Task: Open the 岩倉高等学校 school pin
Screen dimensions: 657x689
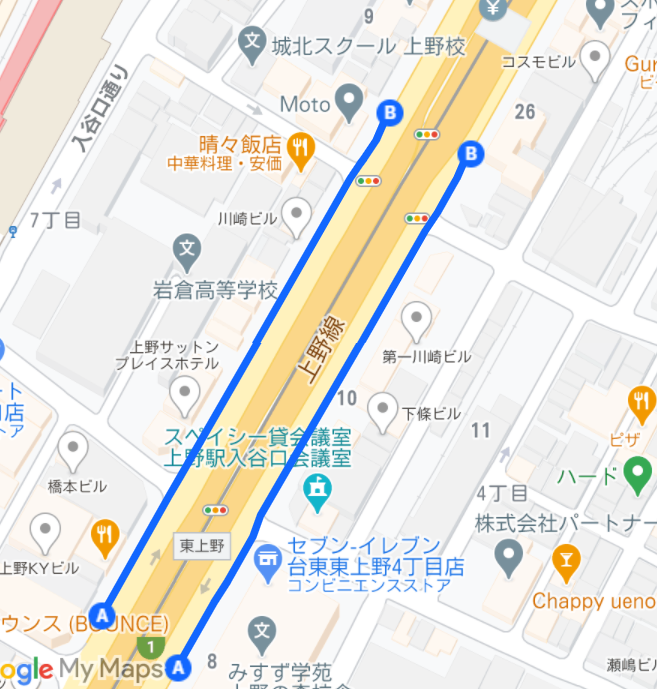Action: 187,252
